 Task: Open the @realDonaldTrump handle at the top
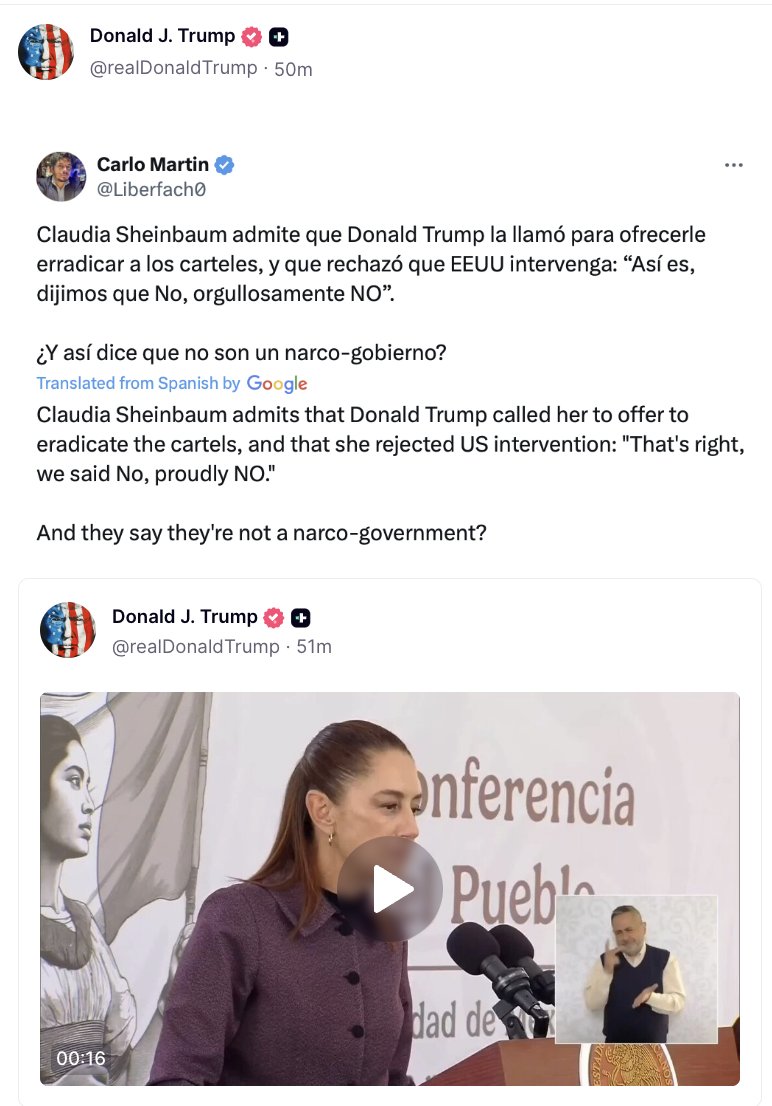click(173, 68)
